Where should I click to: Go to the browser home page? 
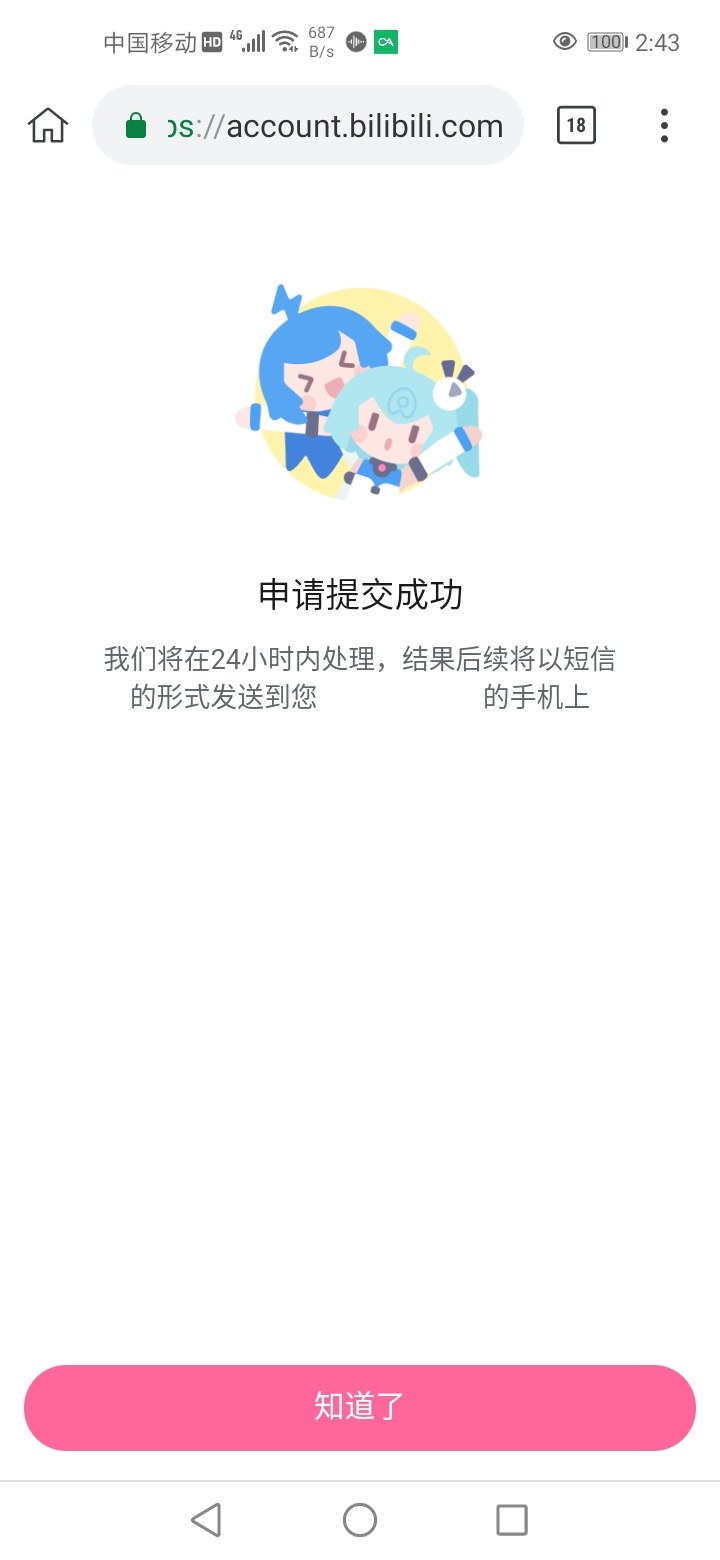[x=48, y=125]
